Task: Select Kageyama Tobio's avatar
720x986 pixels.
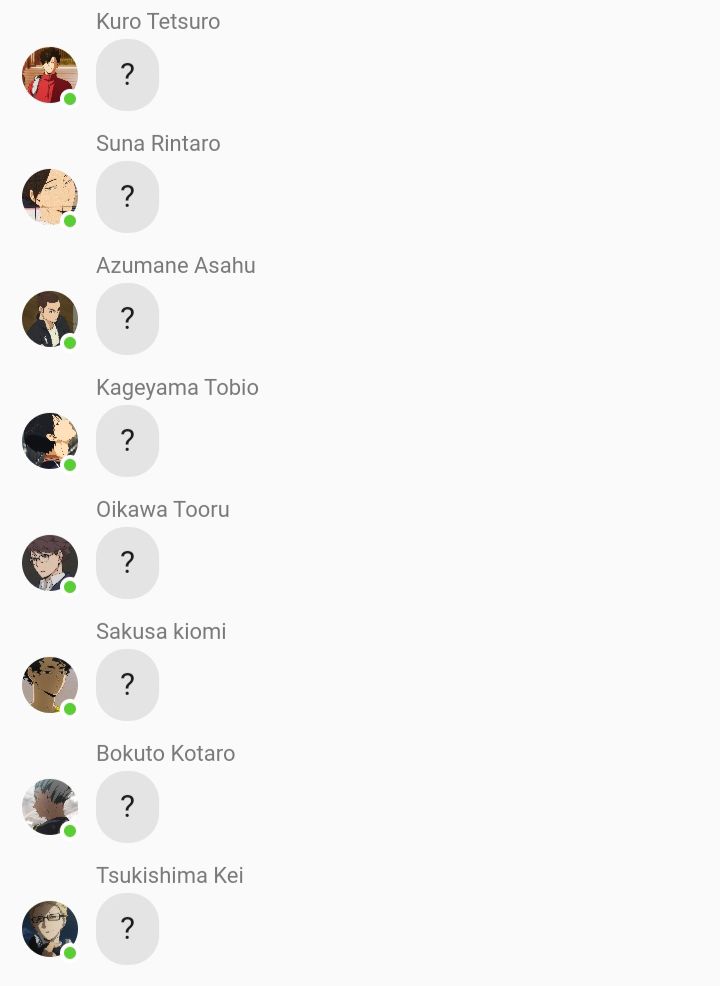Action: [x=50, y=441]
